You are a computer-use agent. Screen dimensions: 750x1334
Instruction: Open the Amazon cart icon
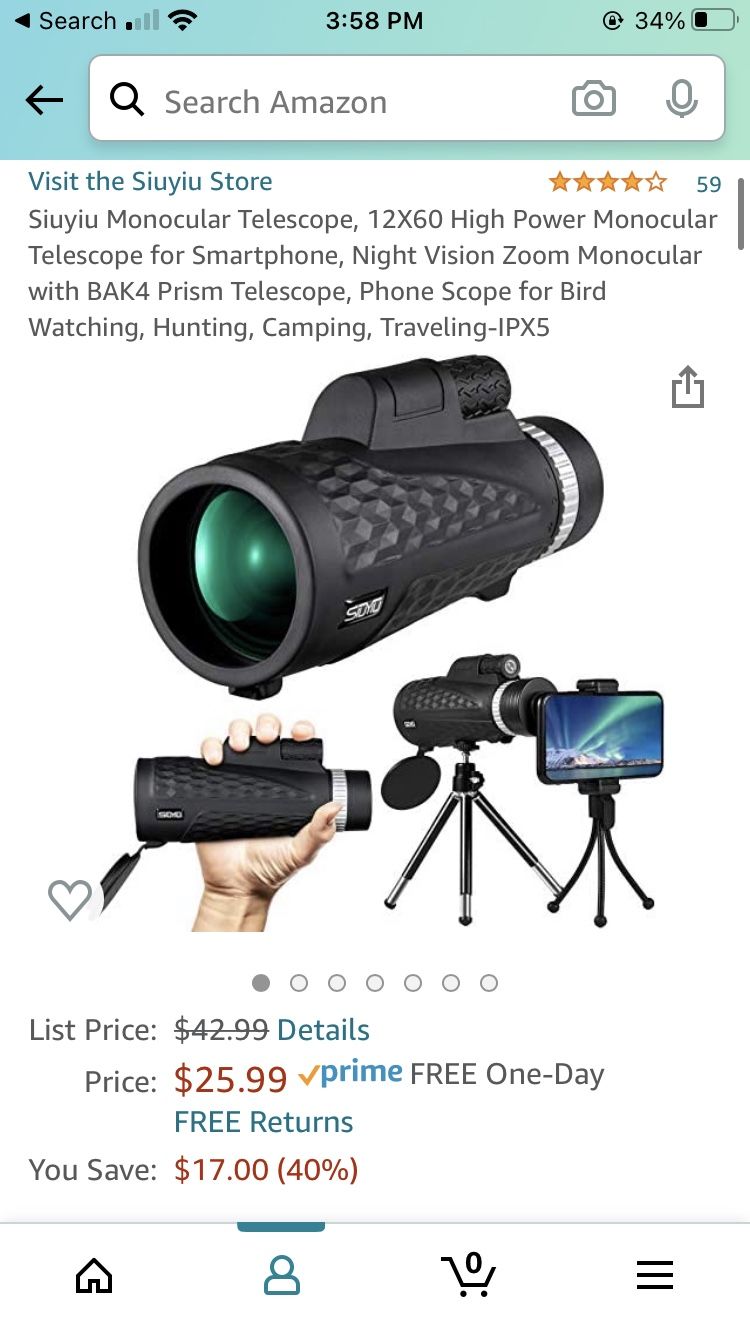pyautogui.click(x=468, y=1274)
